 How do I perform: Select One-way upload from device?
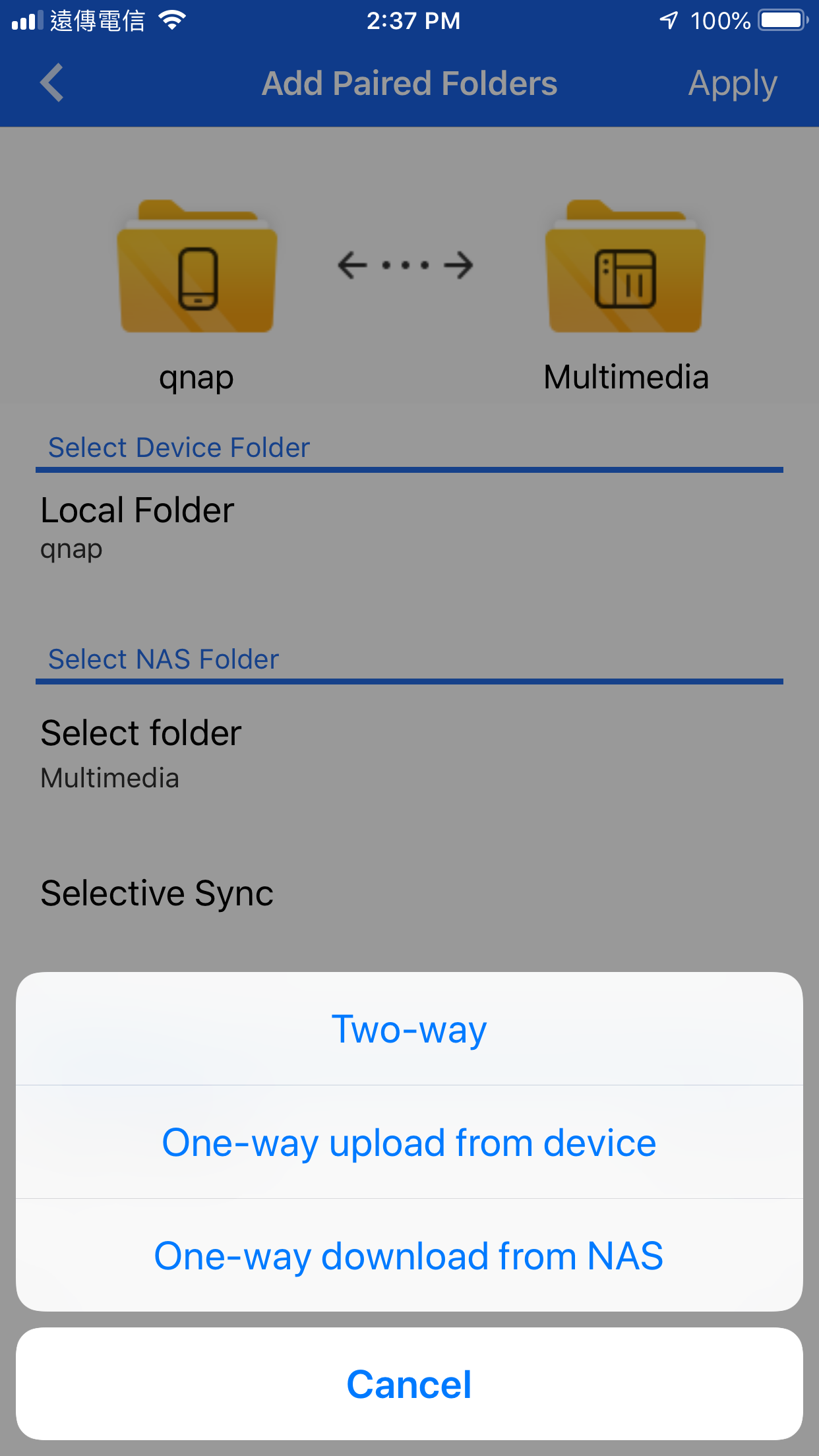(409, 1141)
